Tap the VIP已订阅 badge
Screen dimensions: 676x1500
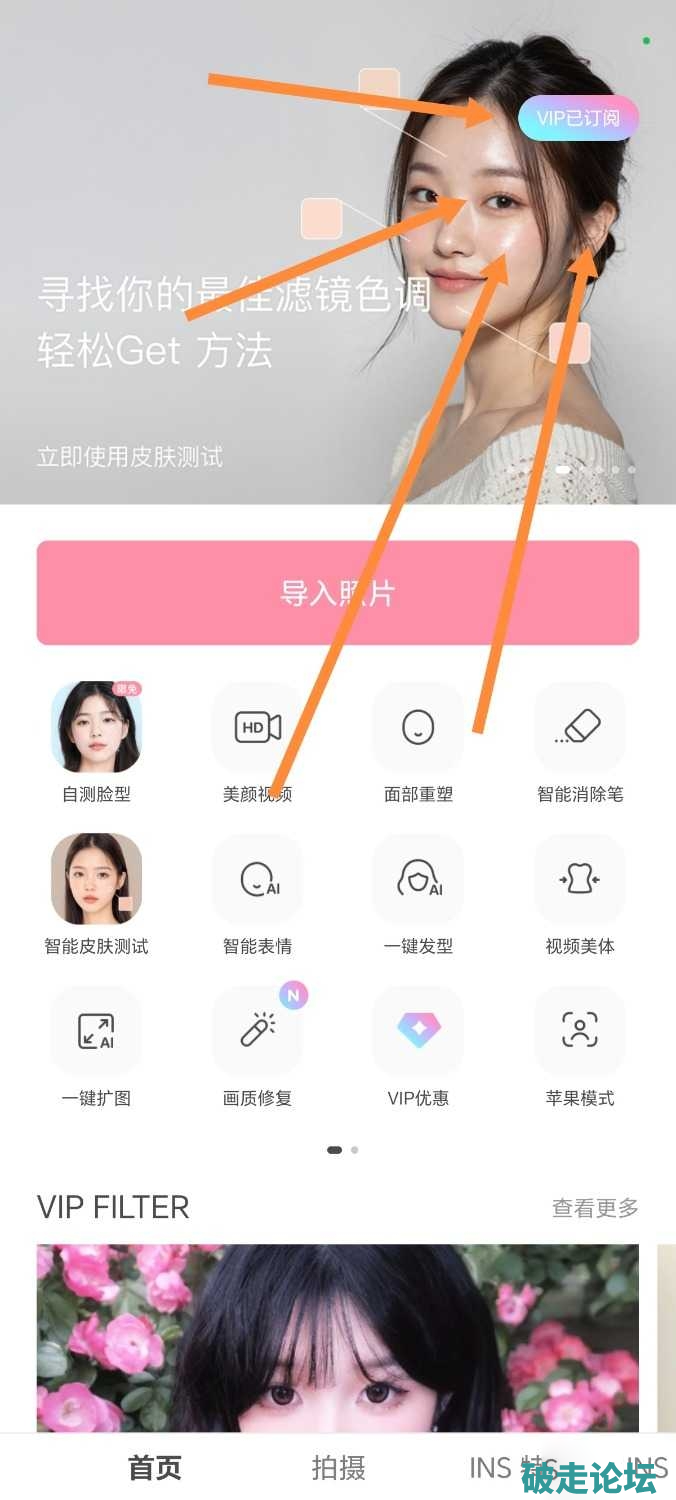578,119
